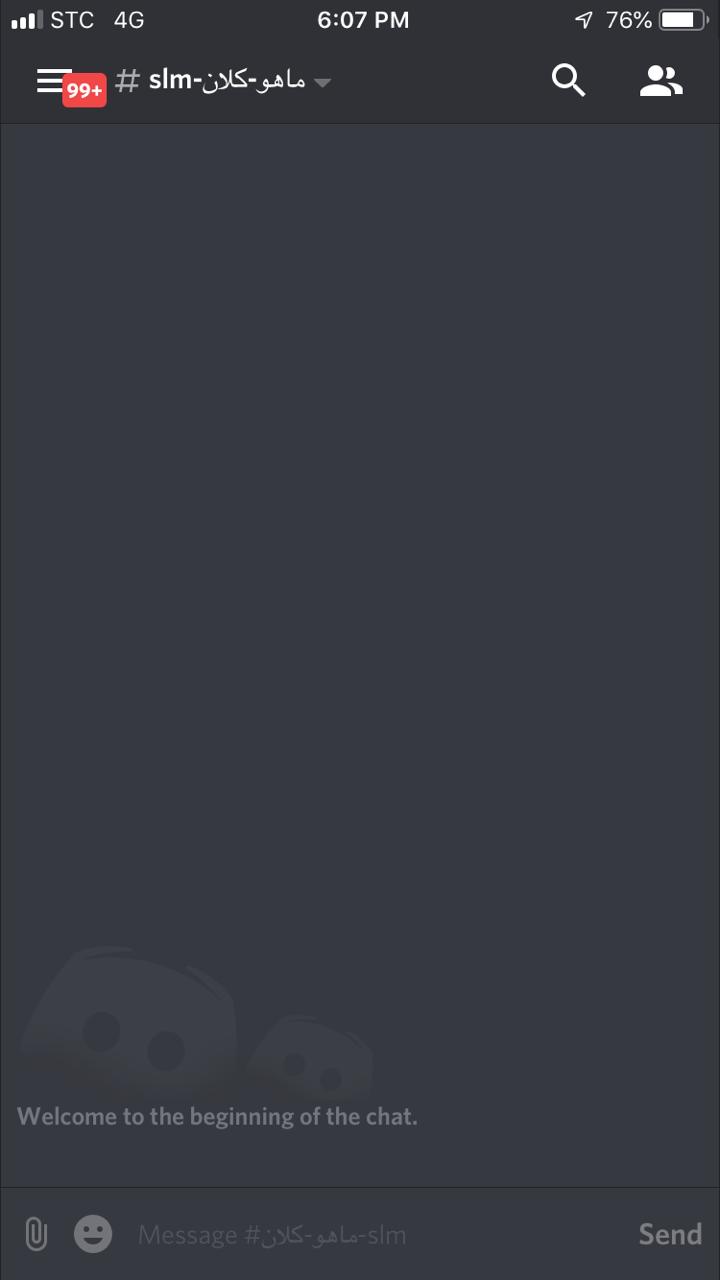Focus the Message channel text field
The image size is (720, 1280).
coord(370,1235)
